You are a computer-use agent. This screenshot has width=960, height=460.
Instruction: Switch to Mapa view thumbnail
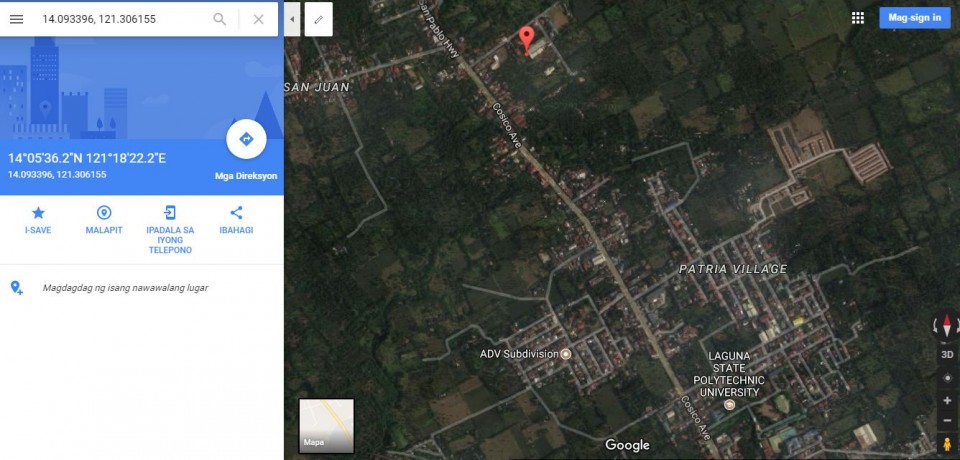click(x=326, y=425)
